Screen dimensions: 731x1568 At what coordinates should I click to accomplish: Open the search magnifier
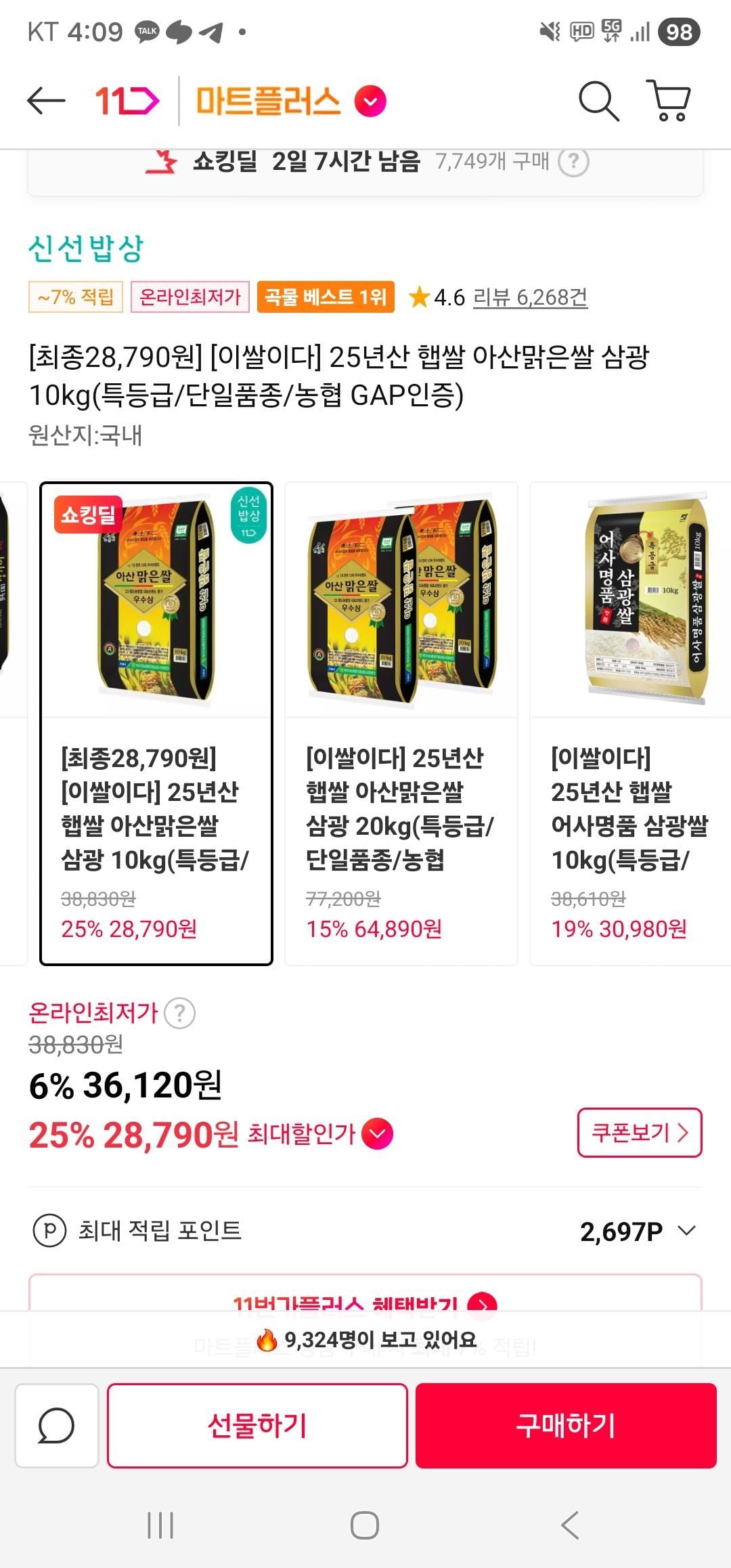tap(598, 101)
